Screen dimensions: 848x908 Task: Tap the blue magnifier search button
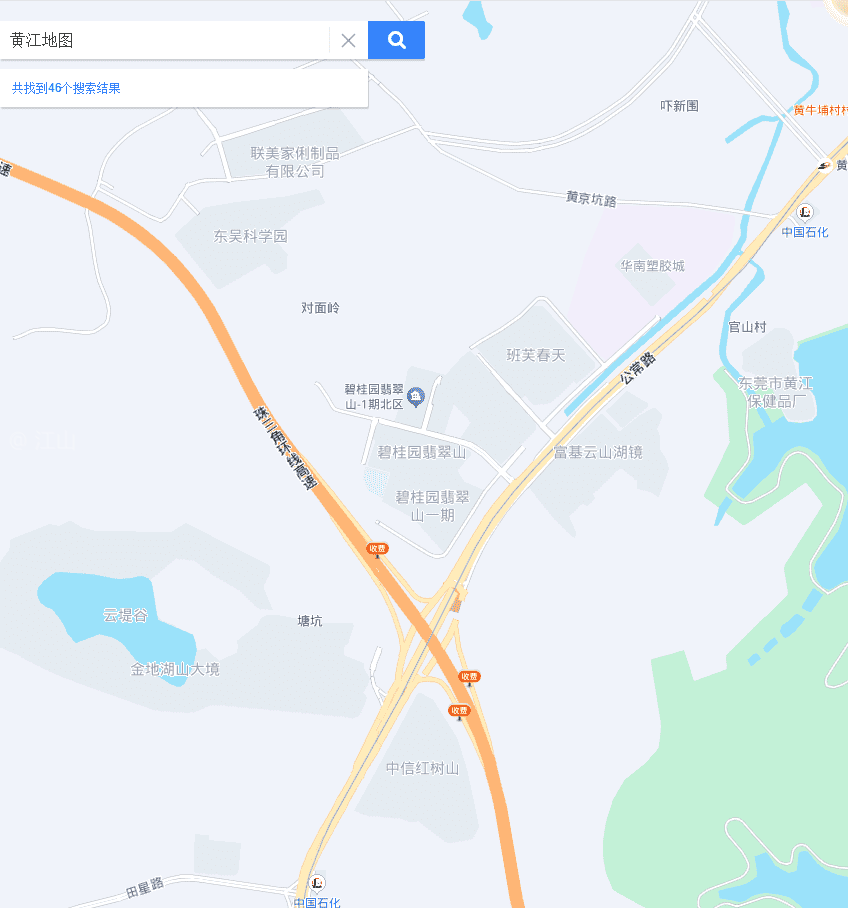(x=396, y=41)
